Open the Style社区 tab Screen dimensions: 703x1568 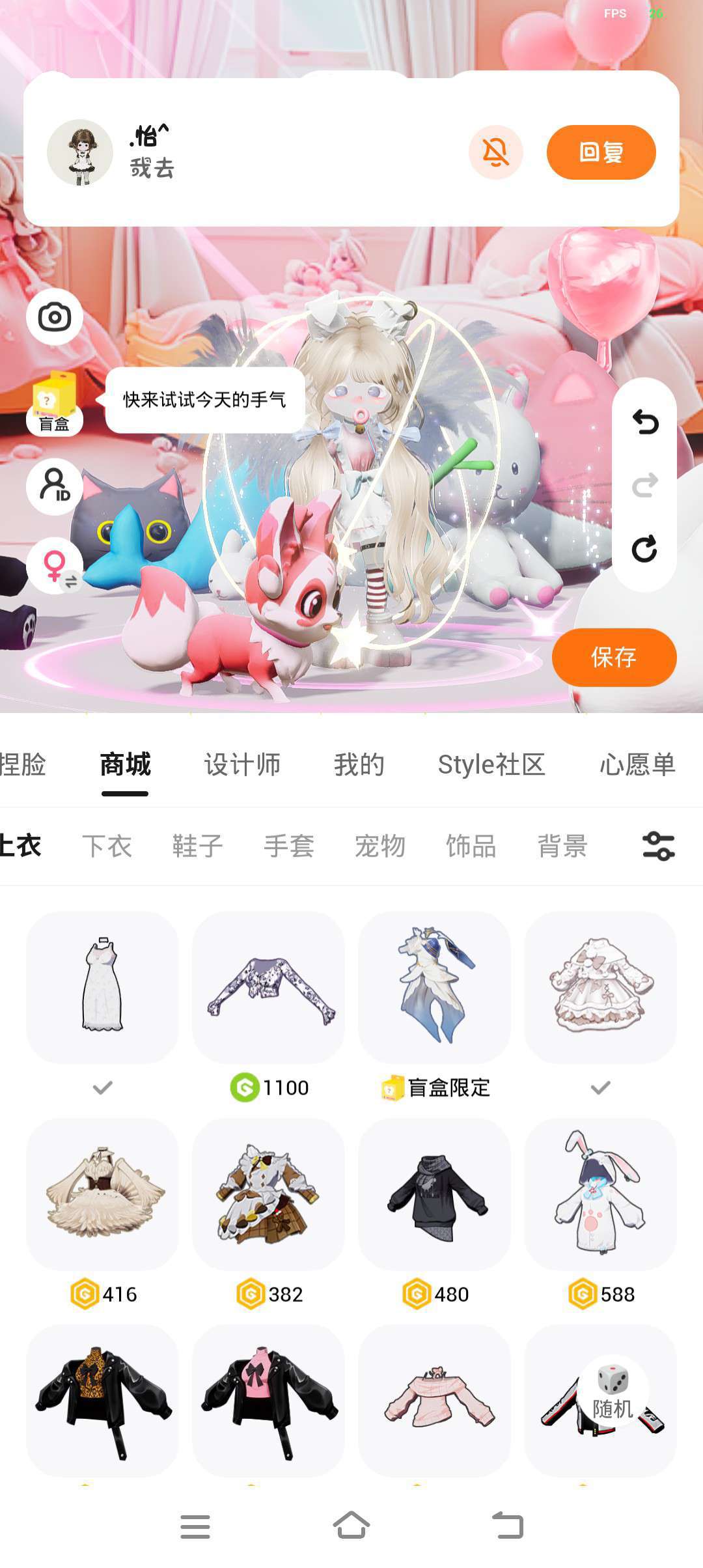[491, 764]
